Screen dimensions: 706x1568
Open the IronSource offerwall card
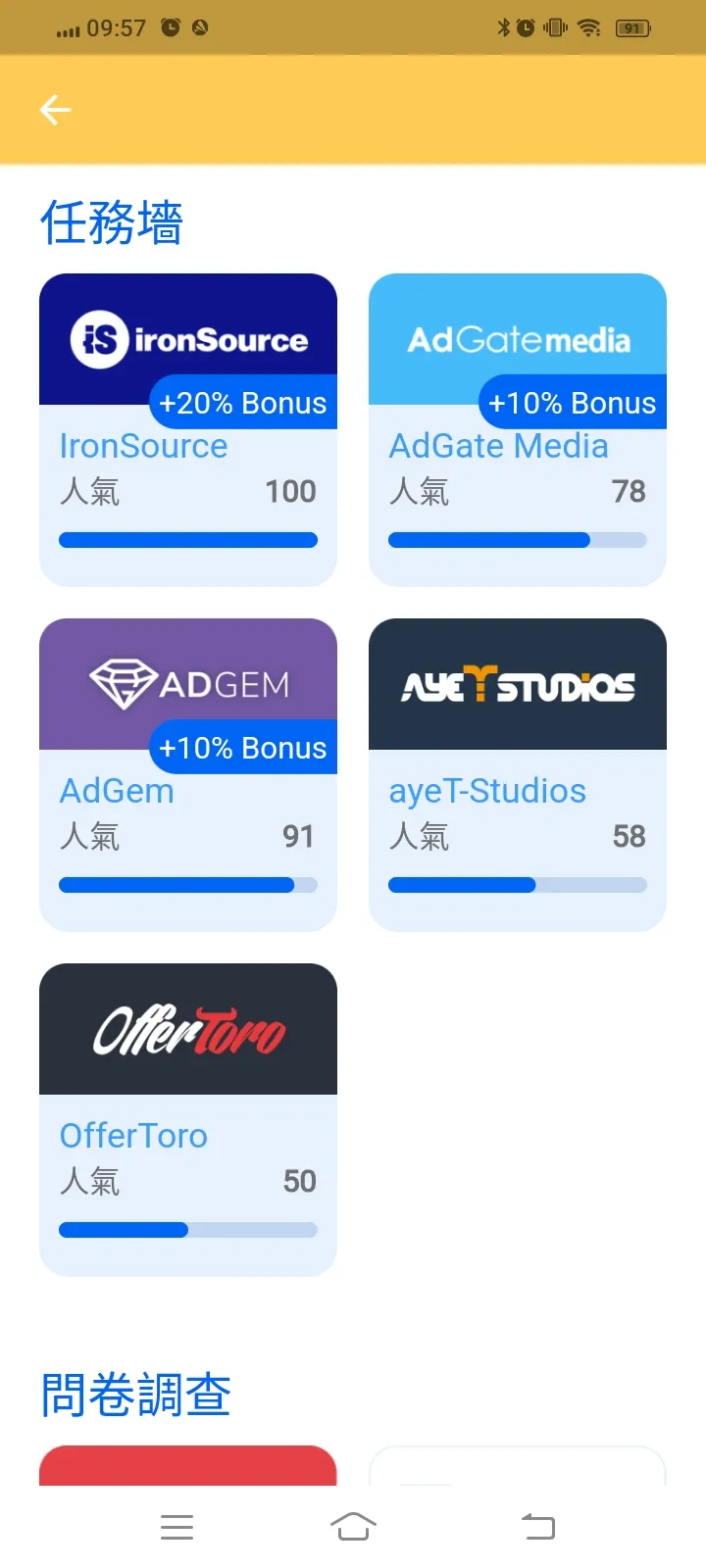188,429
